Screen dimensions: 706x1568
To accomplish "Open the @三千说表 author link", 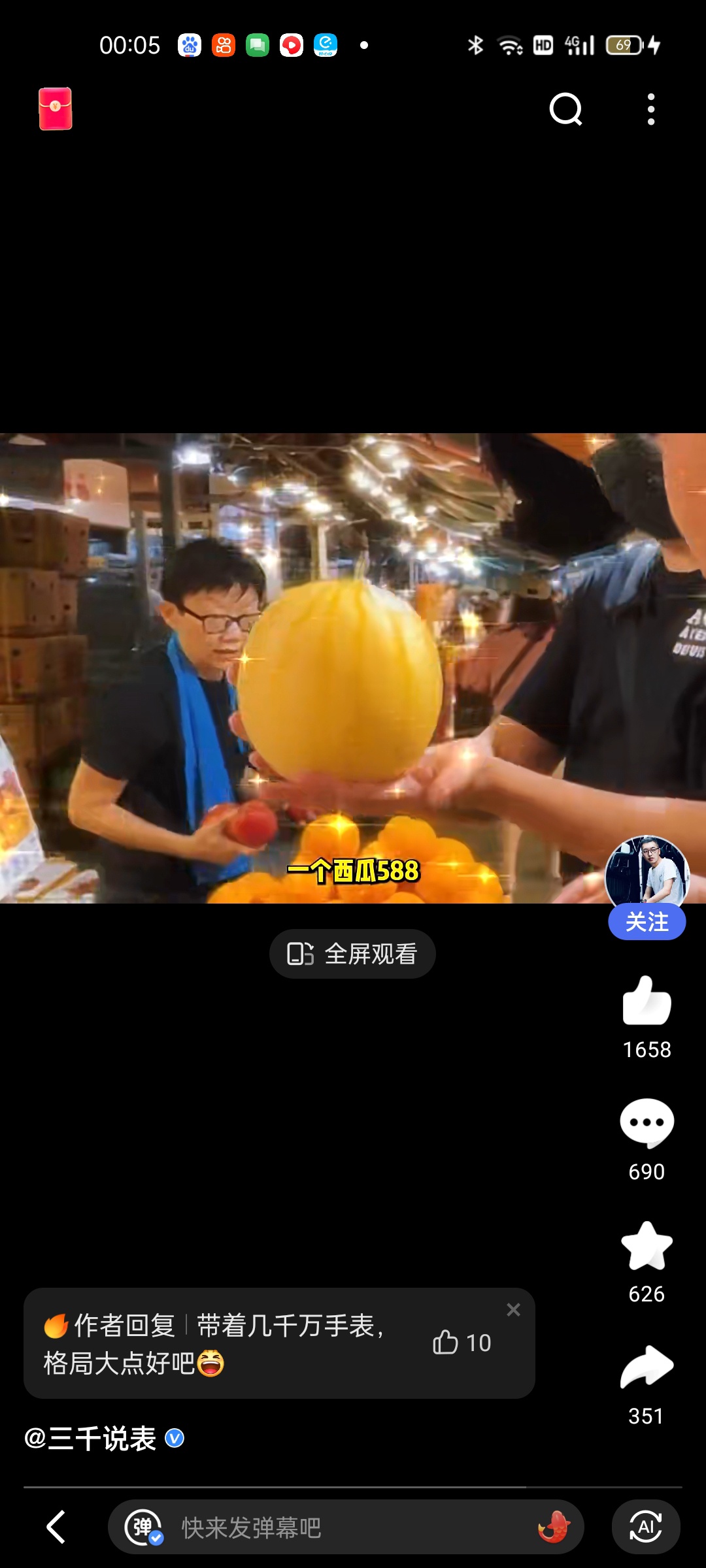I will coord(90,1438).
